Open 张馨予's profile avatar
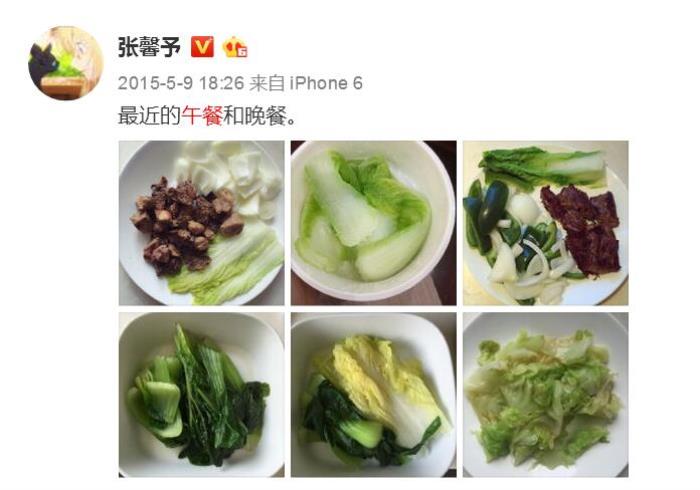 (x=64, y=63)
